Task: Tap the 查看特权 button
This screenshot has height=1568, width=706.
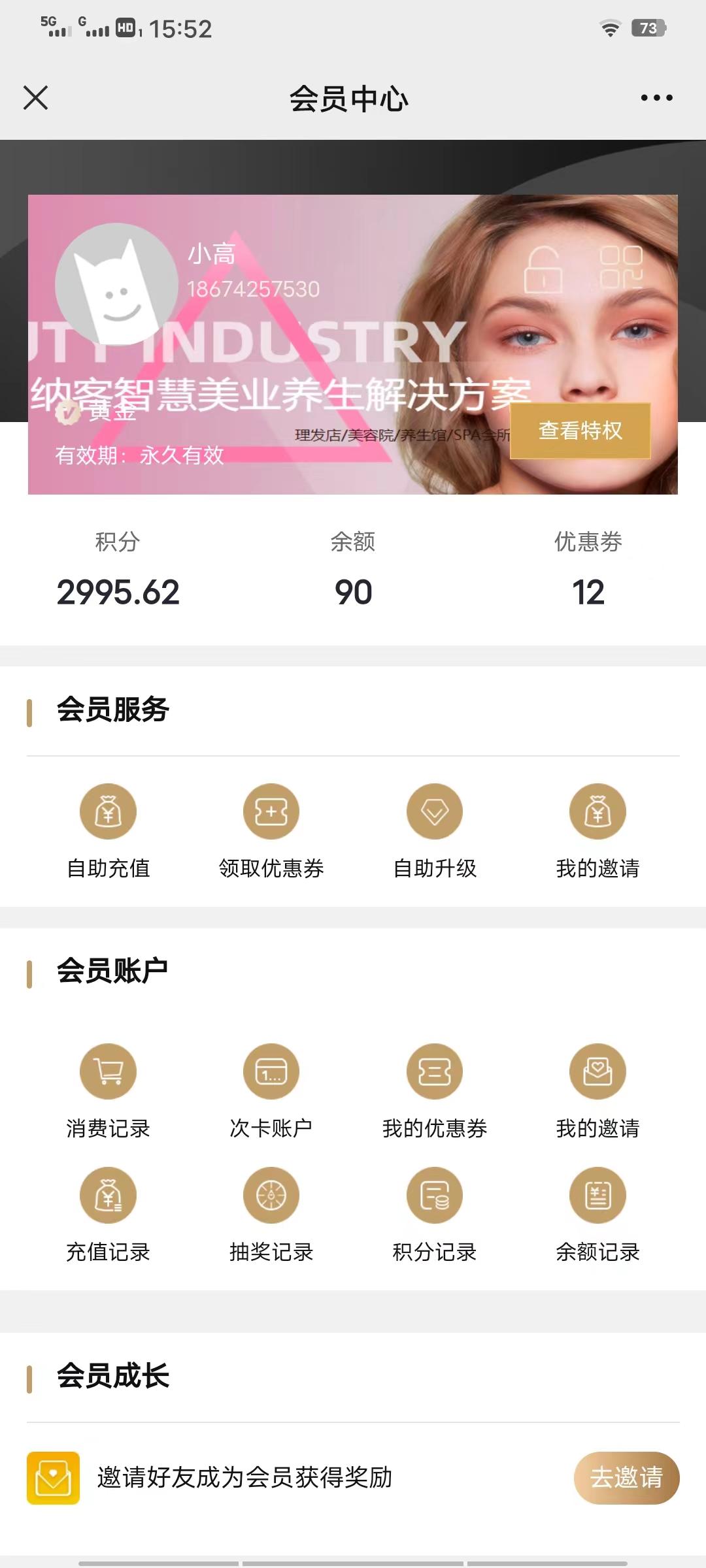Action: 580,431
